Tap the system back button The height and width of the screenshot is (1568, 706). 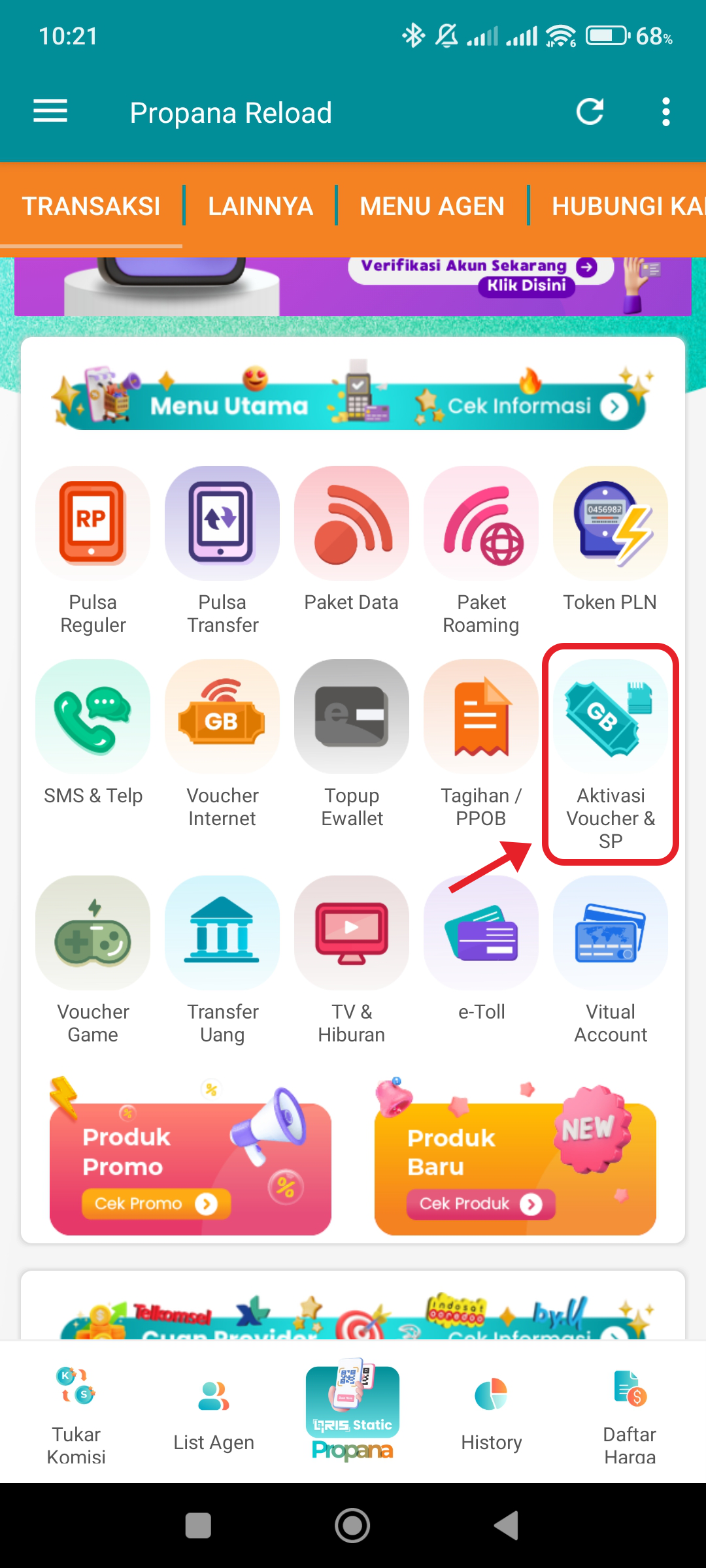(x=507, y=1526)
